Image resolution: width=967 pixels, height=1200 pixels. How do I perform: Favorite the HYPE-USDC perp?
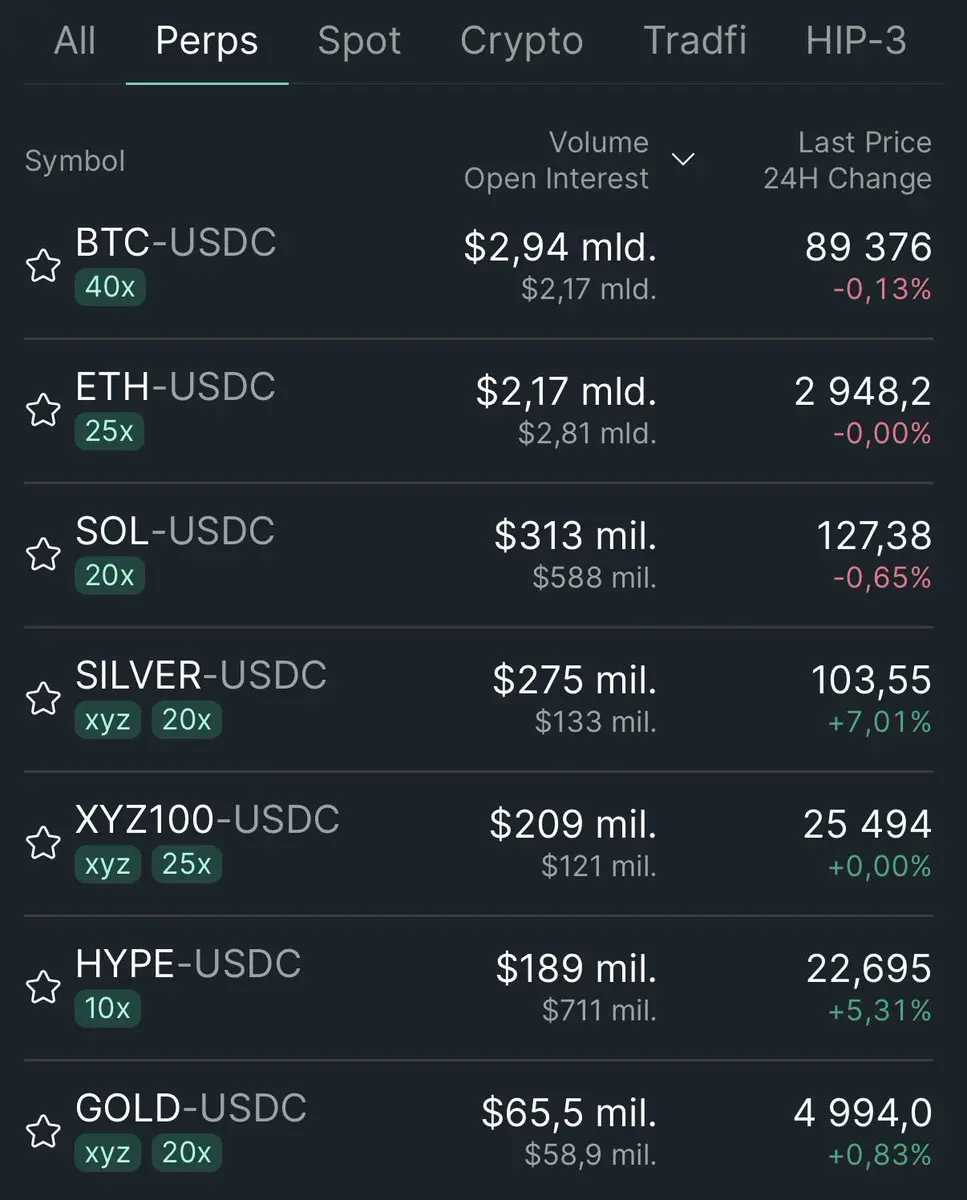(x=43, y=987)
